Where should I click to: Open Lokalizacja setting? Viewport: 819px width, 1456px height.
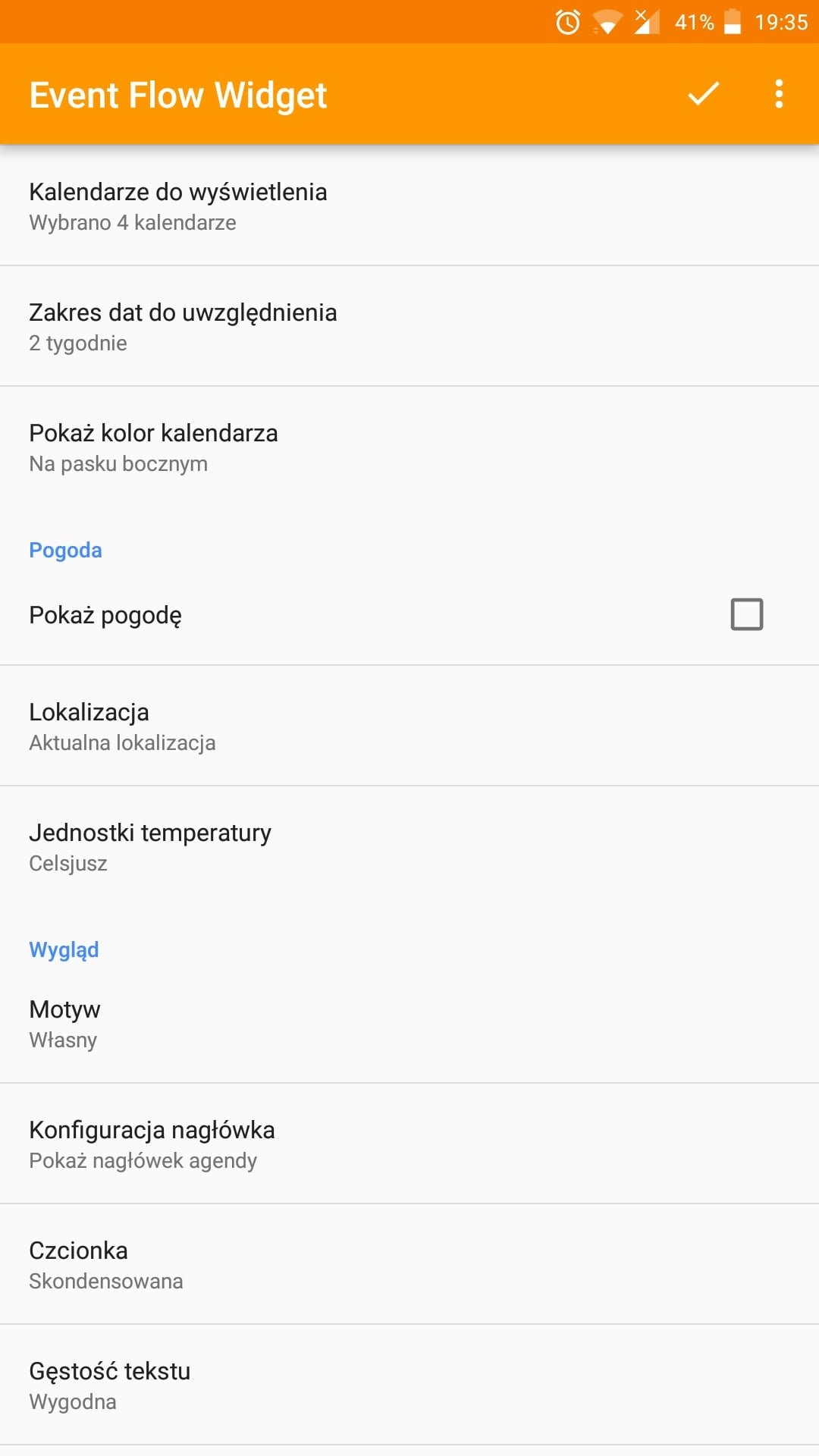click(x=409, y=726)
